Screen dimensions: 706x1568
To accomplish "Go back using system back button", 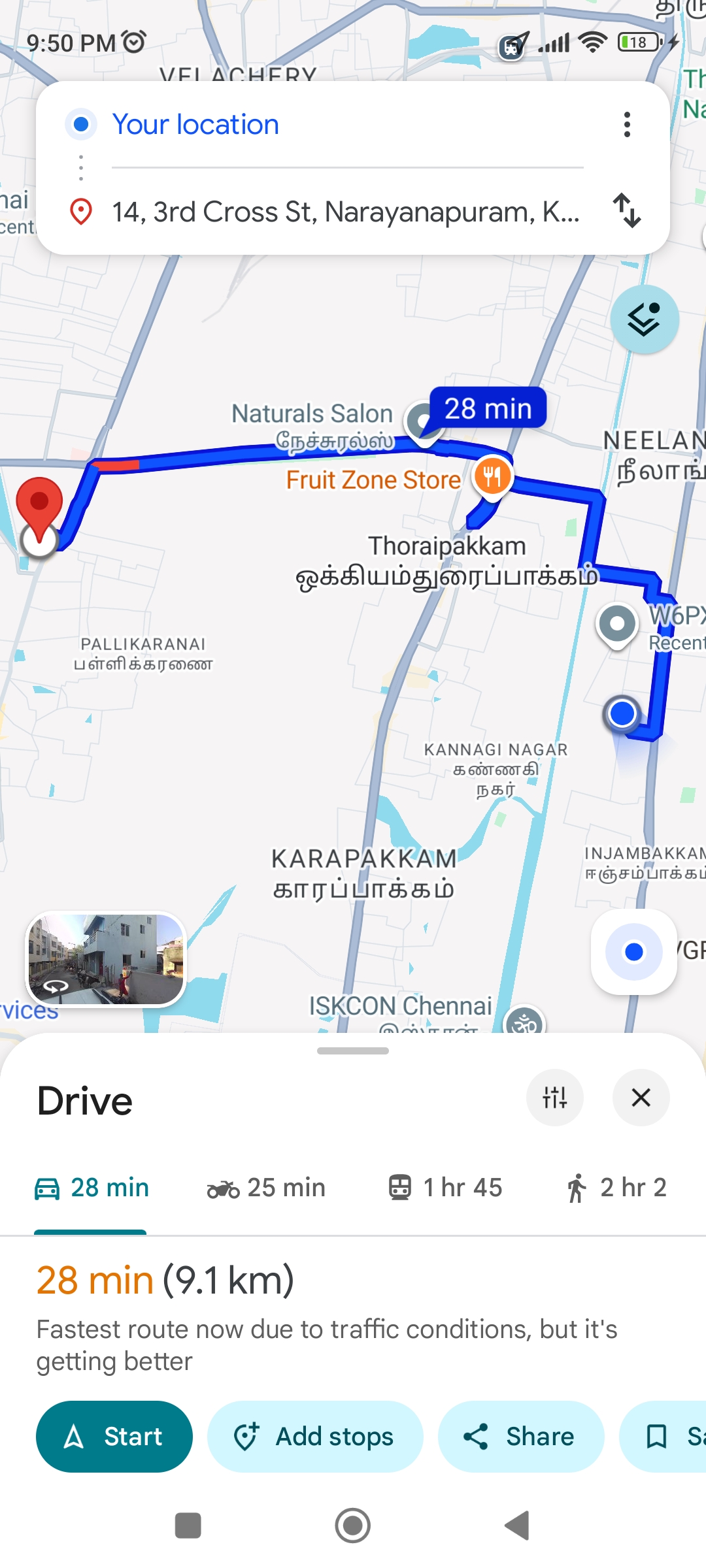I will 517,1526.
